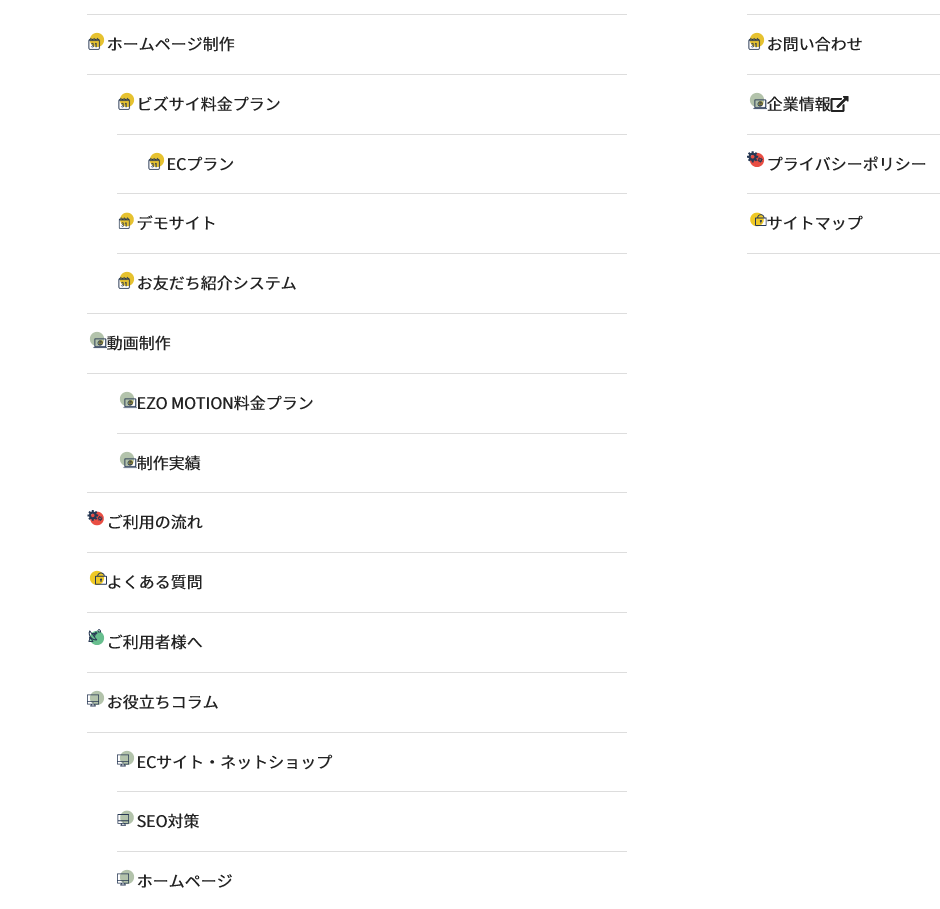940x909 pixels.
Task: Select the ホームページ column link
Action: [x=184, y=881]
